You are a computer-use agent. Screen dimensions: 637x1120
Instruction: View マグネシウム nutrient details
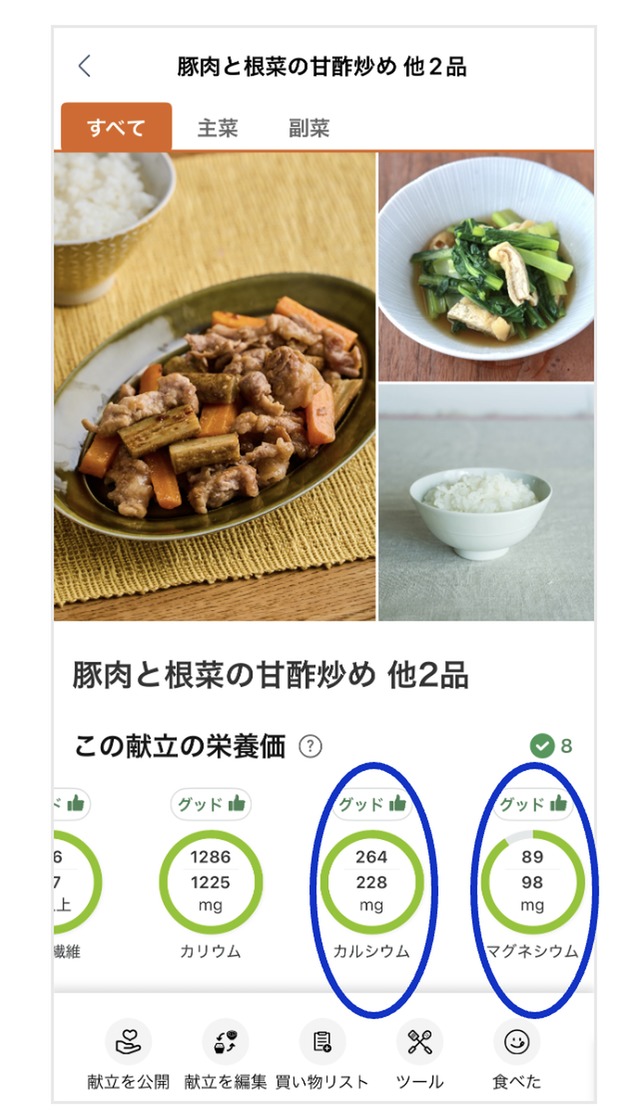click(532, 882)
